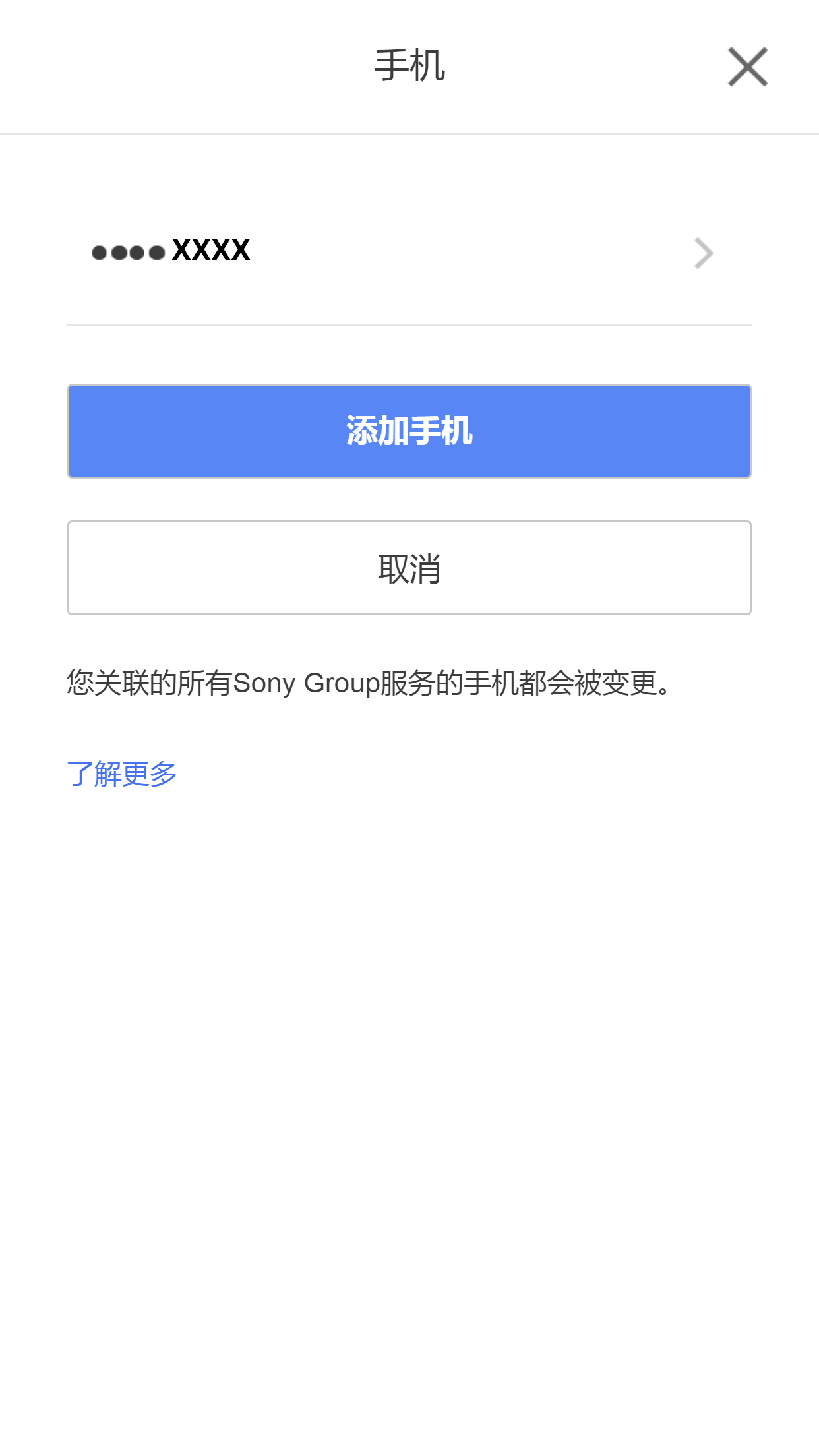Open the 了解更多 link
819x1456 pixels.
pos(122,773)
